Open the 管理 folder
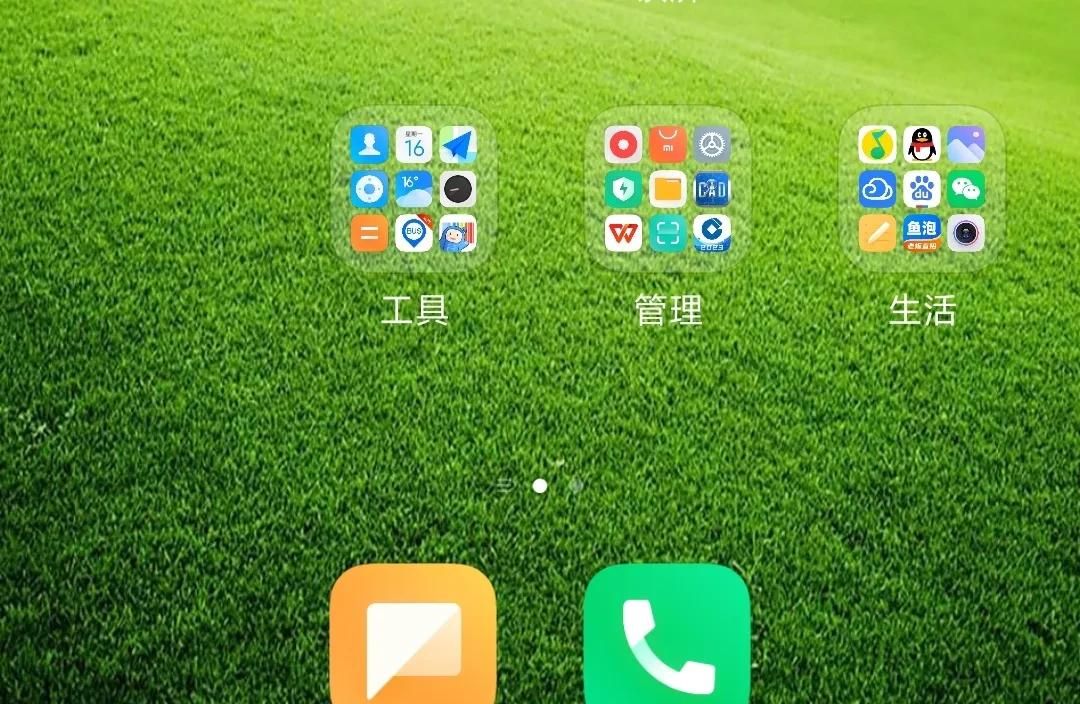This screenshot has width=1080, height=704. pyautogui.click(x=667, y=190)
